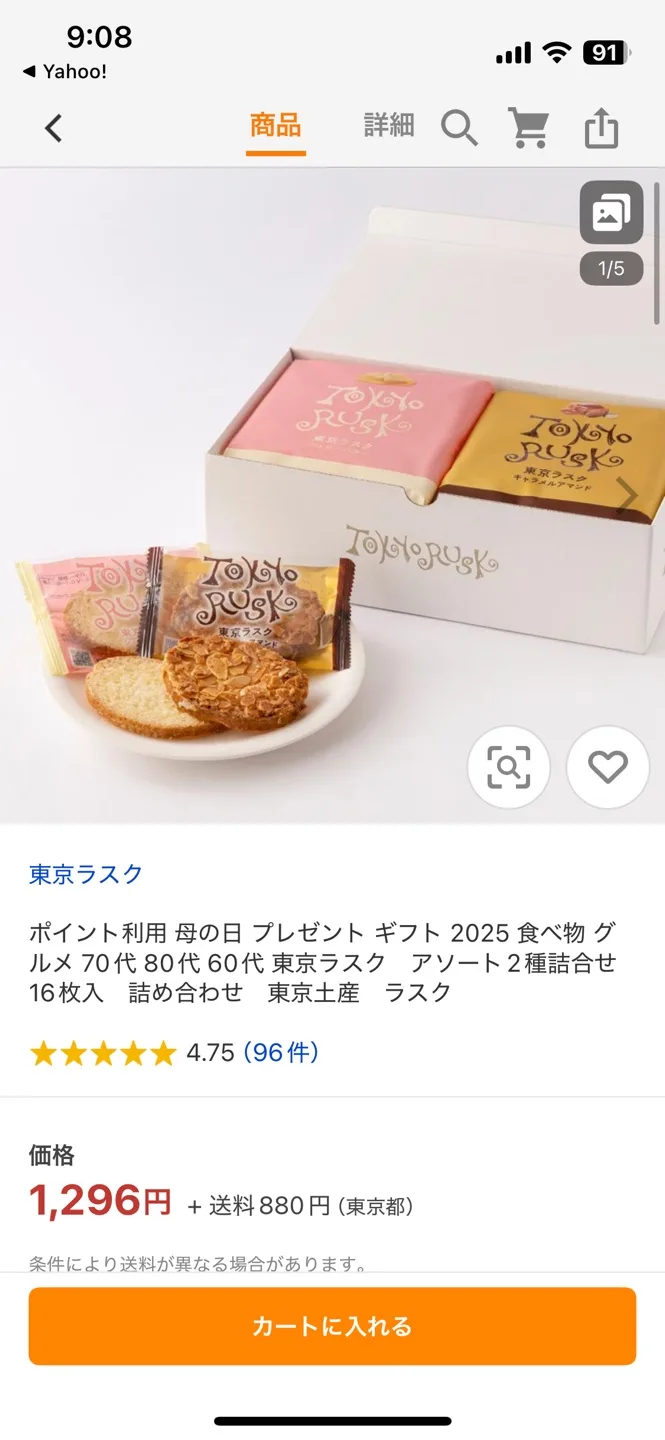The width and height of the screenshot is (665, 1440).
Task: Open the image gallery button
Action: coord(611,213)
